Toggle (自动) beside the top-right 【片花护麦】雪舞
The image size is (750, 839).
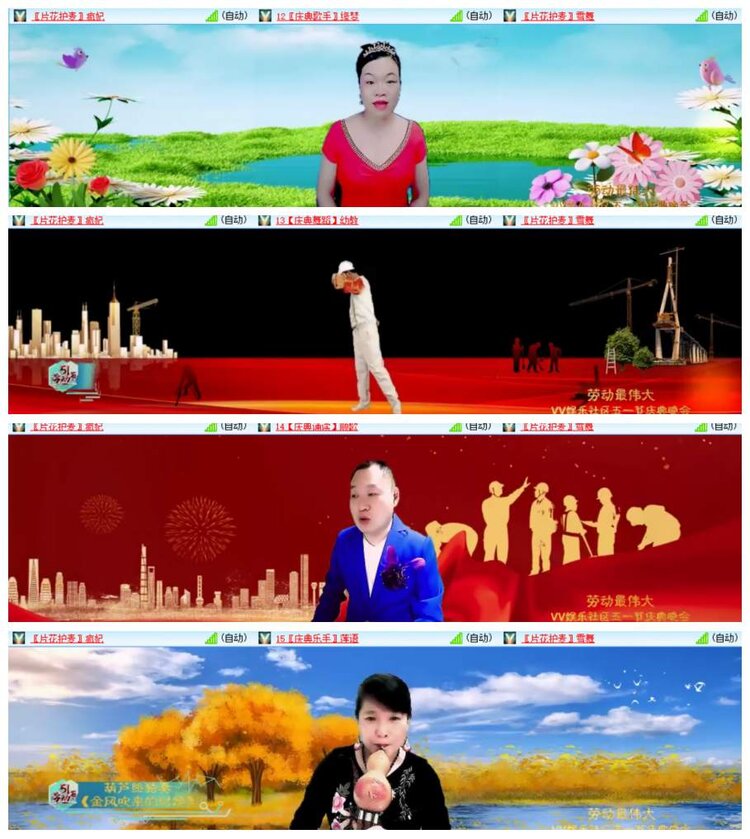click(x=726, y=15)
